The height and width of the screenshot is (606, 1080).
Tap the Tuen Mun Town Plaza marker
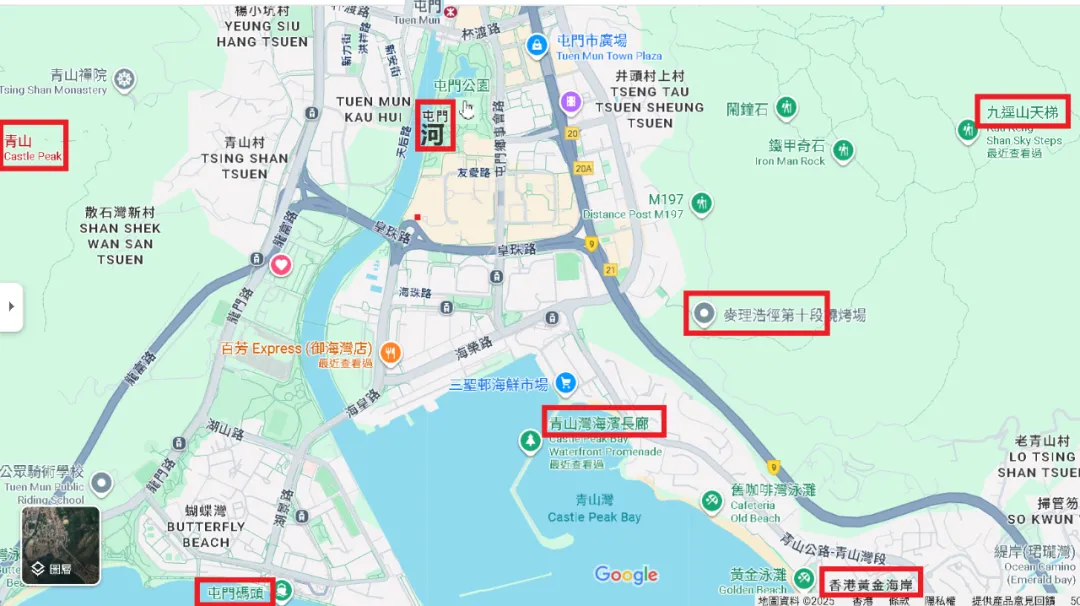click(537, 44)
